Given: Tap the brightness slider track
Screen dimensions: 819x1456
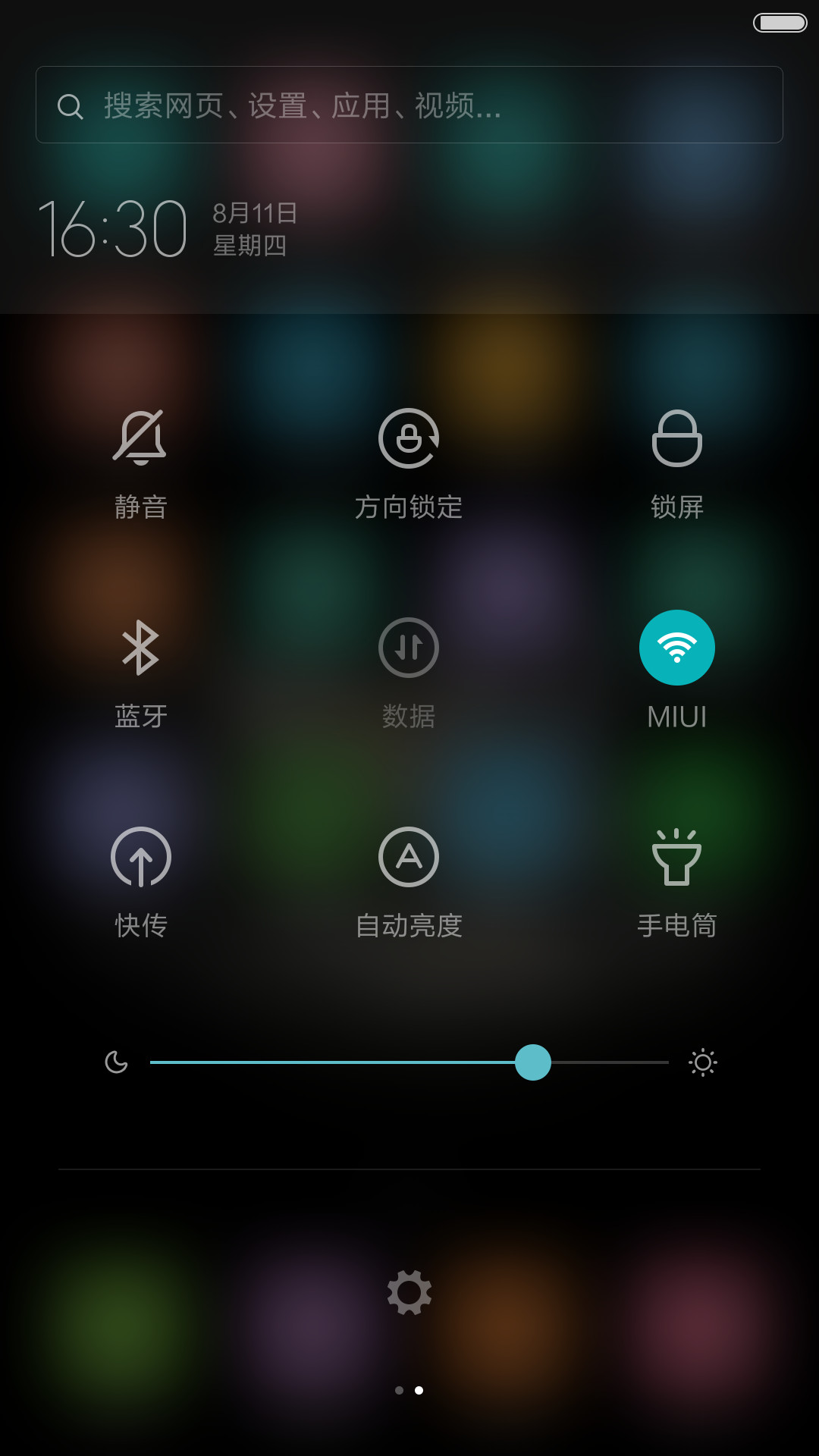Looking at the screenshot, I should [409, 1062].
